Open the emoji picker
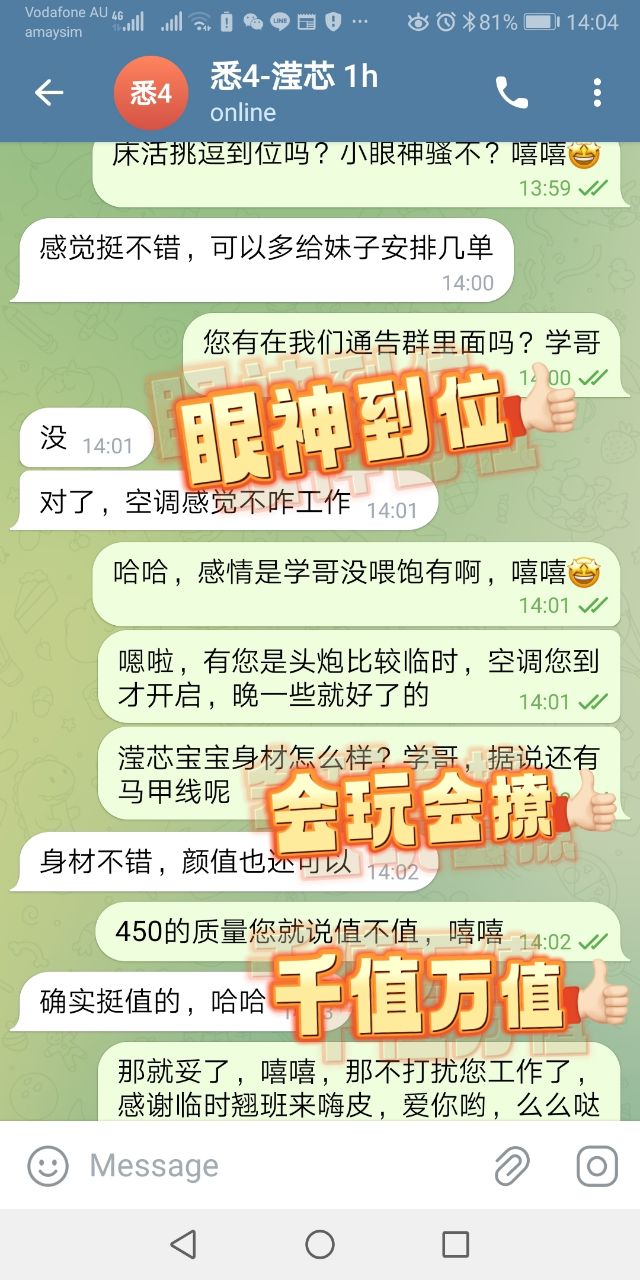640x1280 pixels. (48, 1165)
